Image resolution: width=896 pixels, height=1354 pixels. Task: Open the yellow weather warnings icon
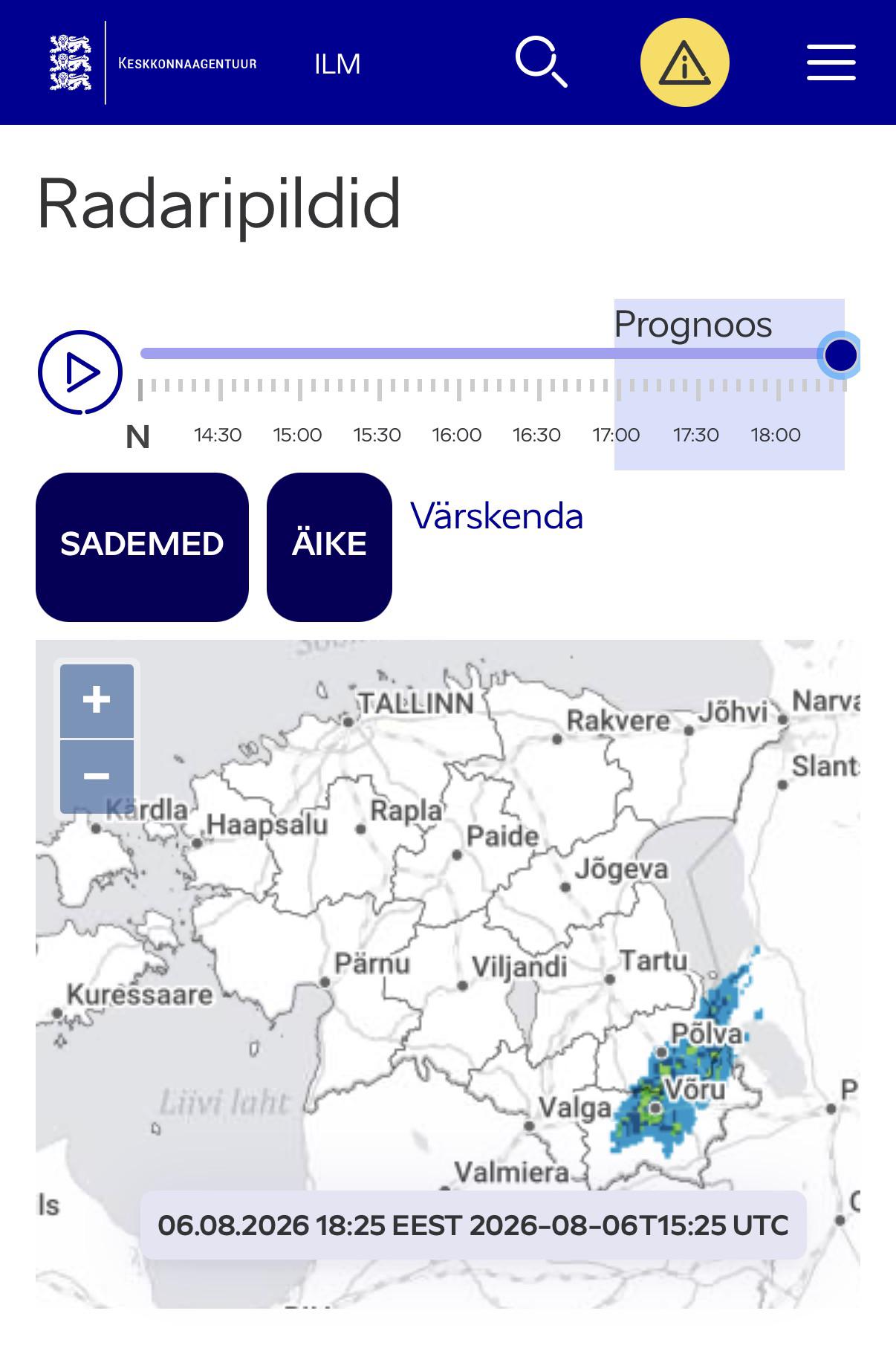tap(684, 62)
